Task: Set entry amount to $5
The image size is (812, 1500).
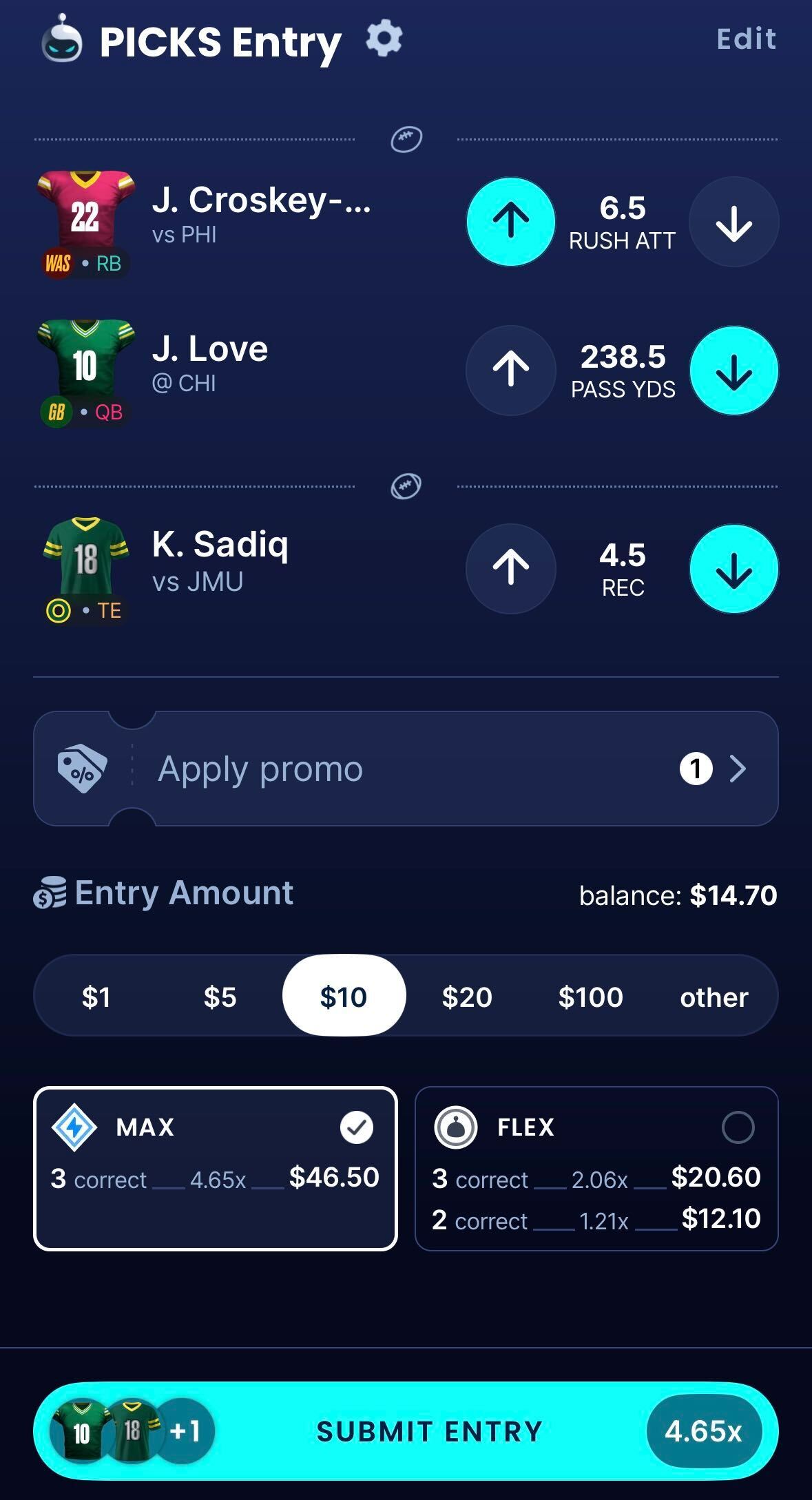Action: pos(220,997)
